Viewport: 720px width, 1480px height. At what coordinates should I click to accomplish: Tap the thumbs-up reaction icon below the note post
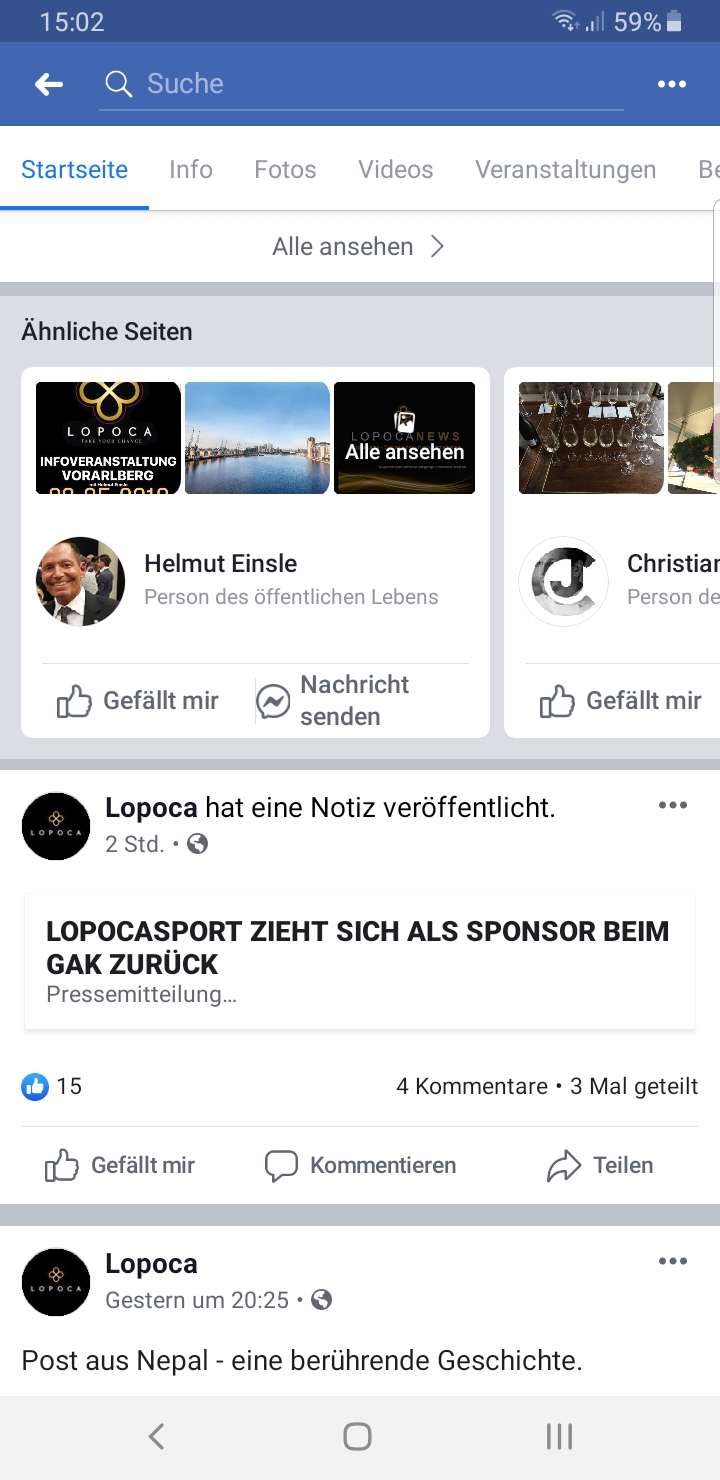pyautogui.click(x=34, y=1086)
